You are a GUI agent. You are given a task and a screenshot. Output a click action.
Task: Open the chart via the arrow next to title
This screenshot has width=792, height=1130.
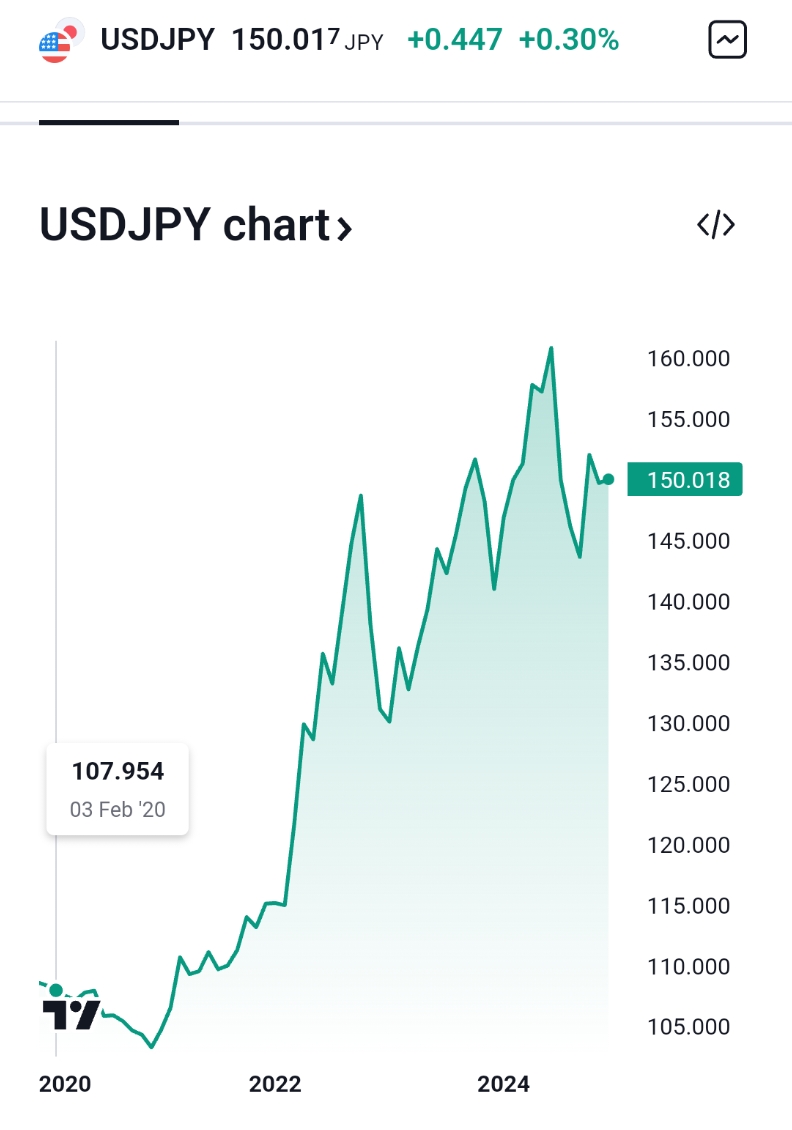tap(345, 229)
